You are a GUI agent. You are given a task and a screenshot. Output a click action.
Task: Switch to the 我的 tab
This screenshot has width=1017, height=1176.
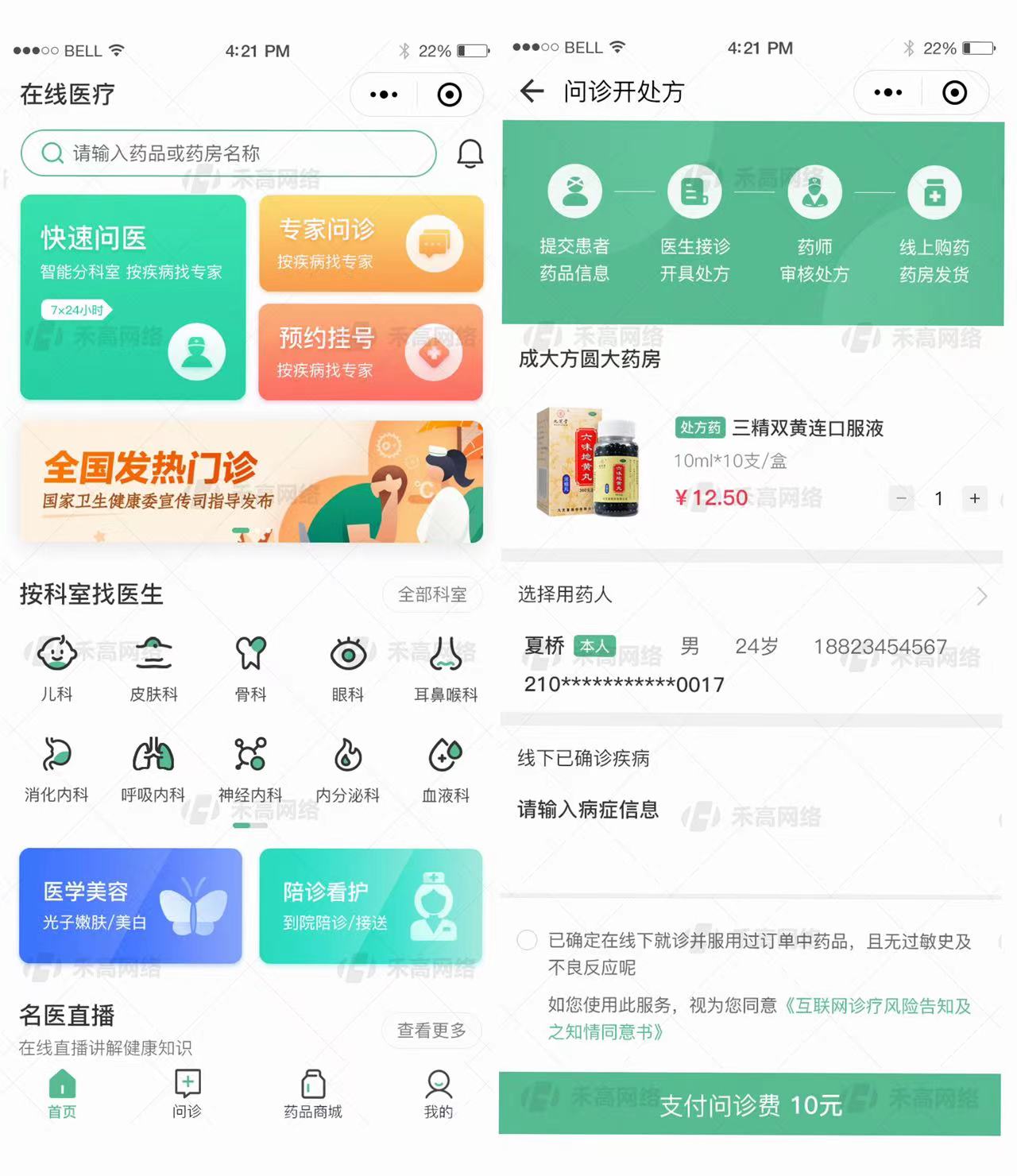[x=439, y=1094]
